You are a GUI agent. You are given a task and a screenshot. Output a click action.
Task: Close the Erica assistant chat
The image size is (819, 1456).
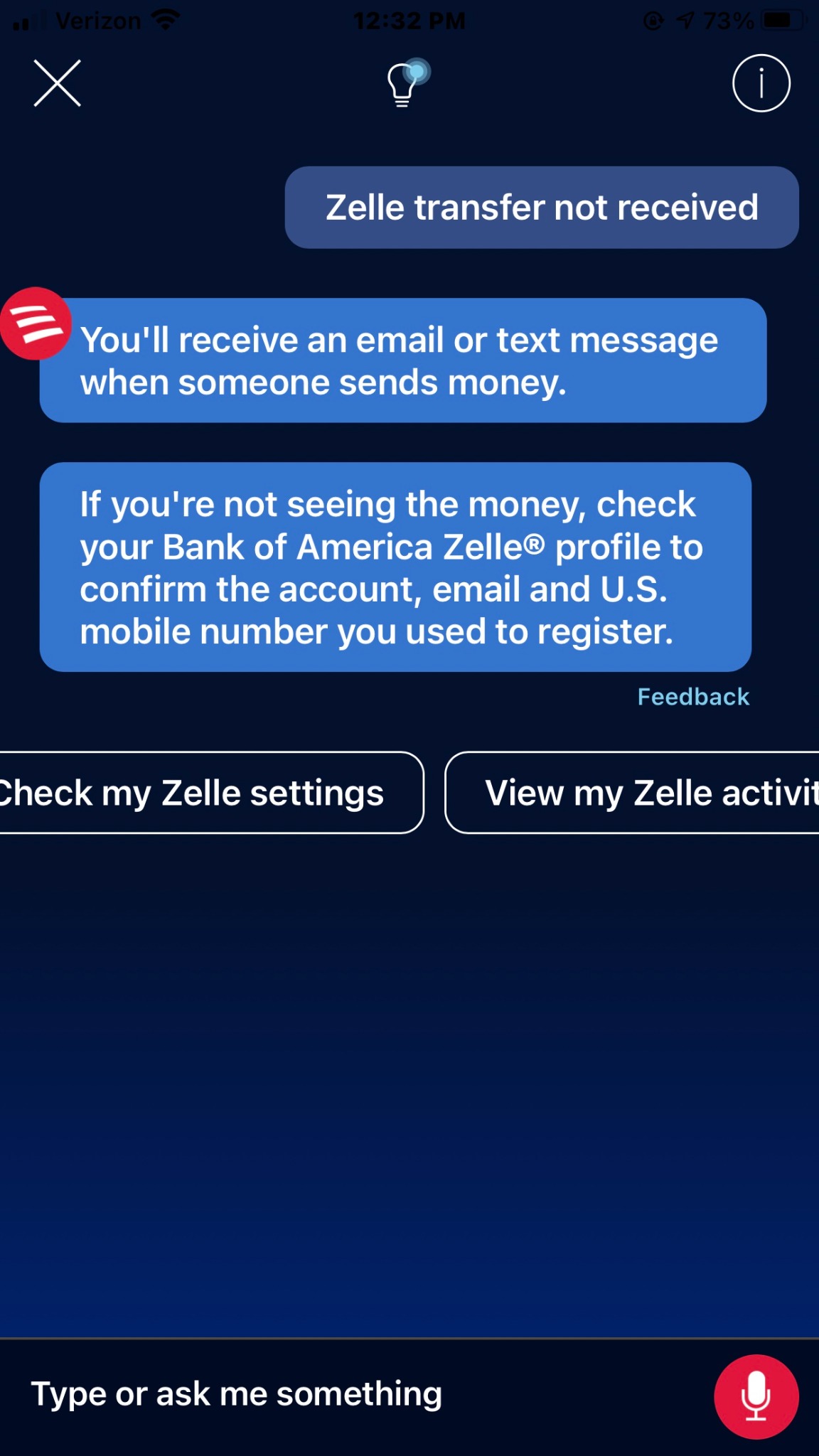(x=57, y=84)
